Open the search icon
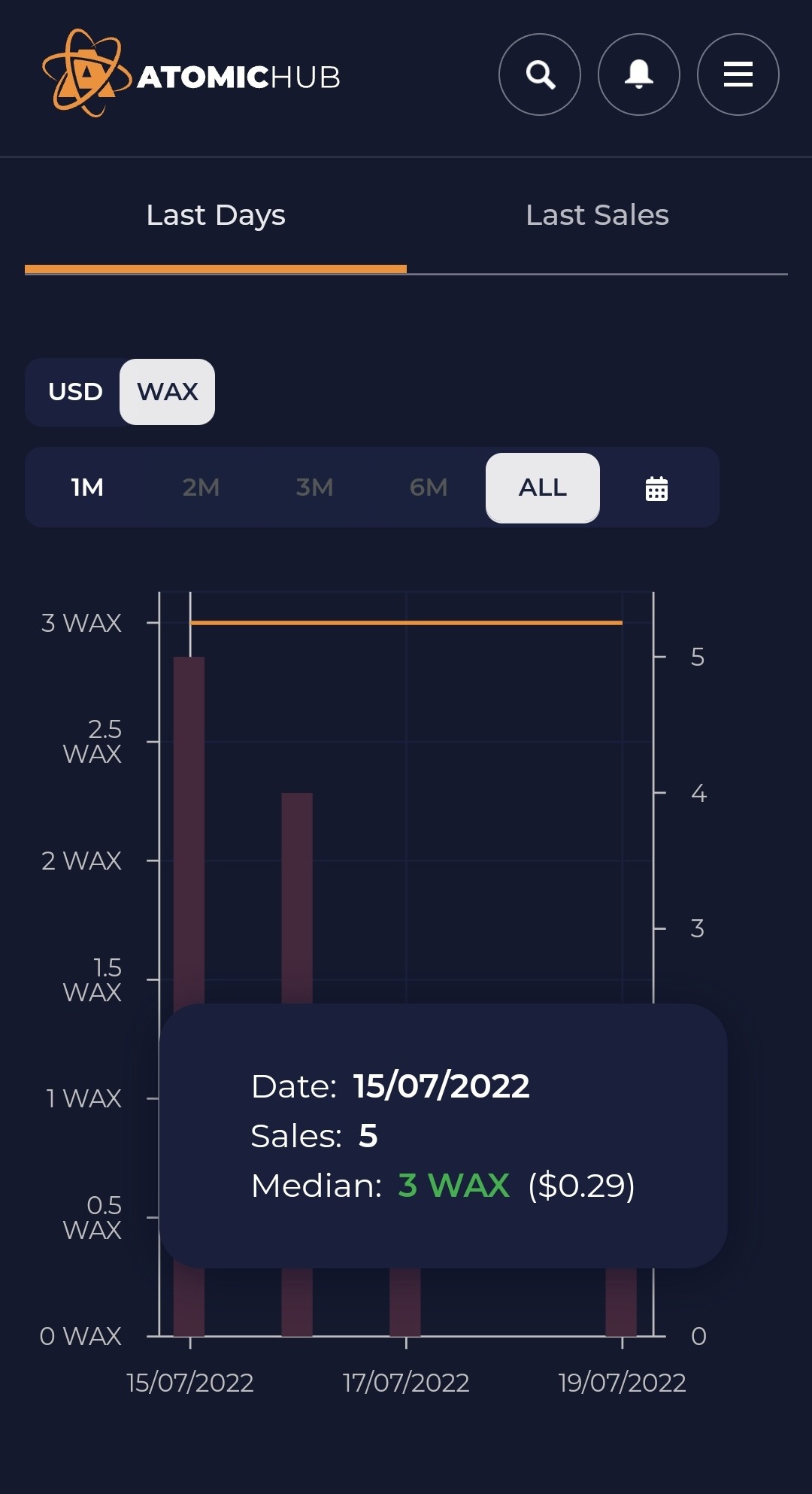Viewport: 812px width, 1494px height. [x=540, y=74]
